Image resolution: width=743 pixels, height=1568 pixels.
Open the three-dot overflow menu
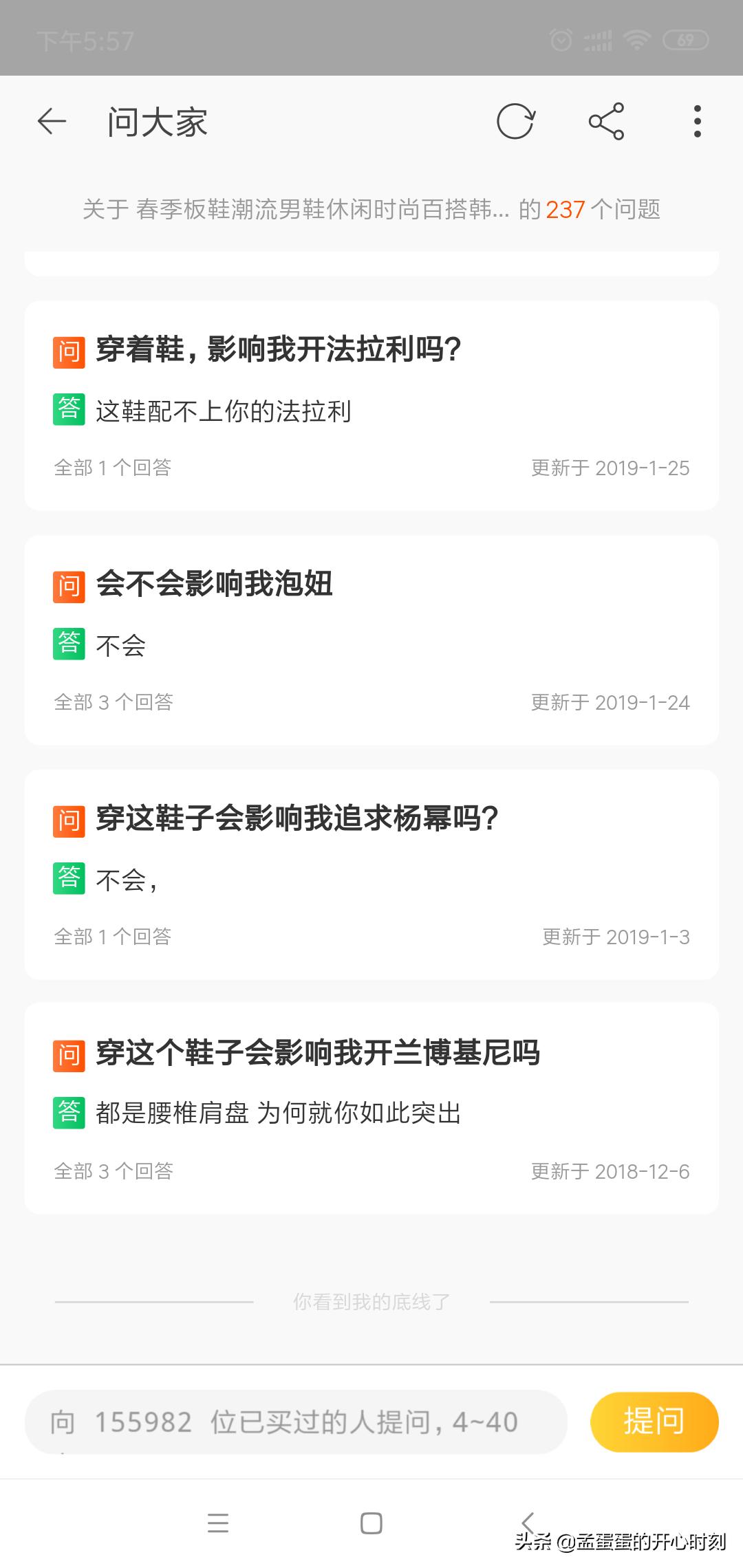697,121
